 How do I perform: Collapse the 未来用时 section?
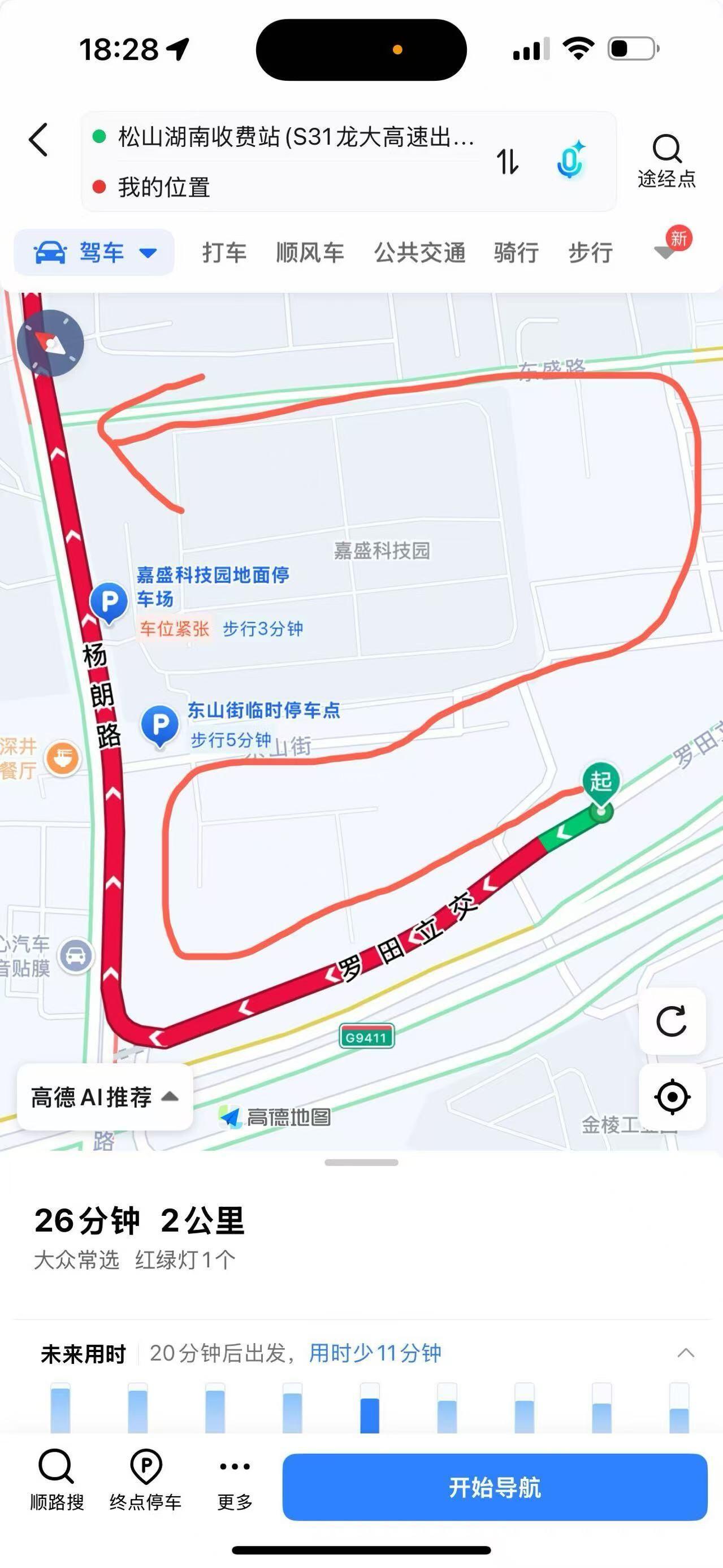click(685, 1353)
